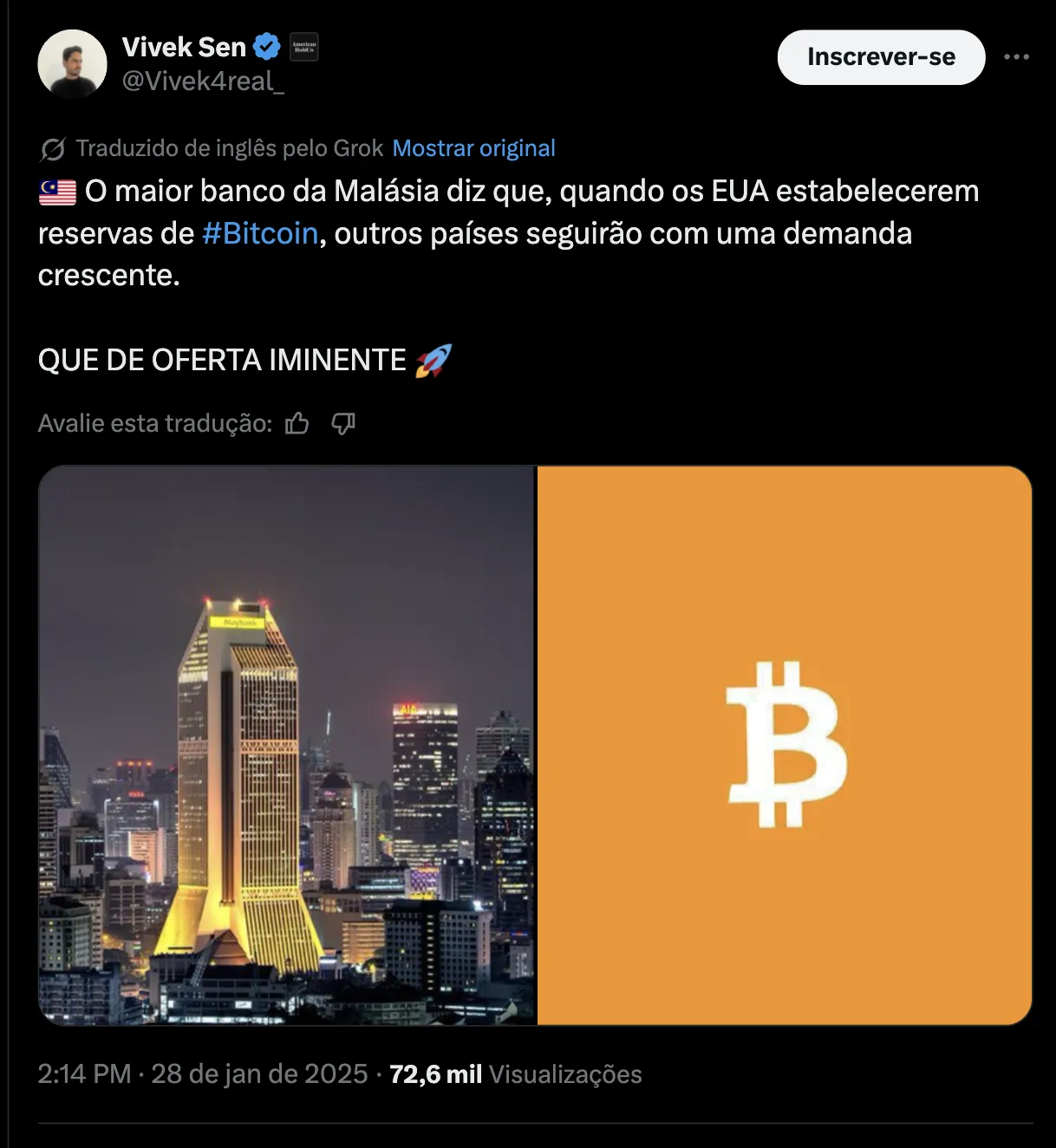This screenshot has height=1148, width=1056.
Task: Open Mostrar original to expand source text
Action: tap(473, 147)
